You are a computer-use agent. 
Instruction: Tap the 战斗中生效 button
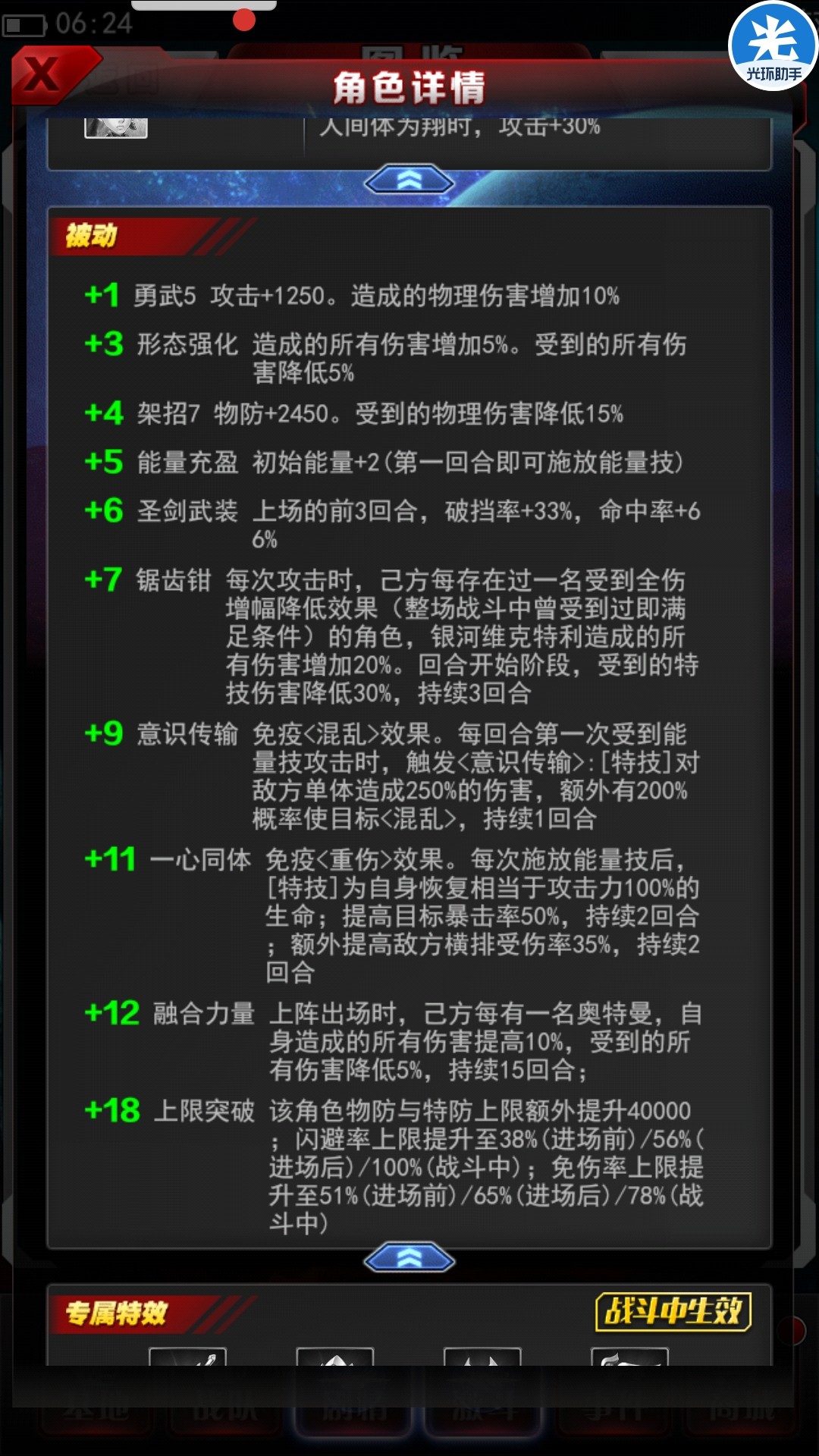pos(673,1312)
